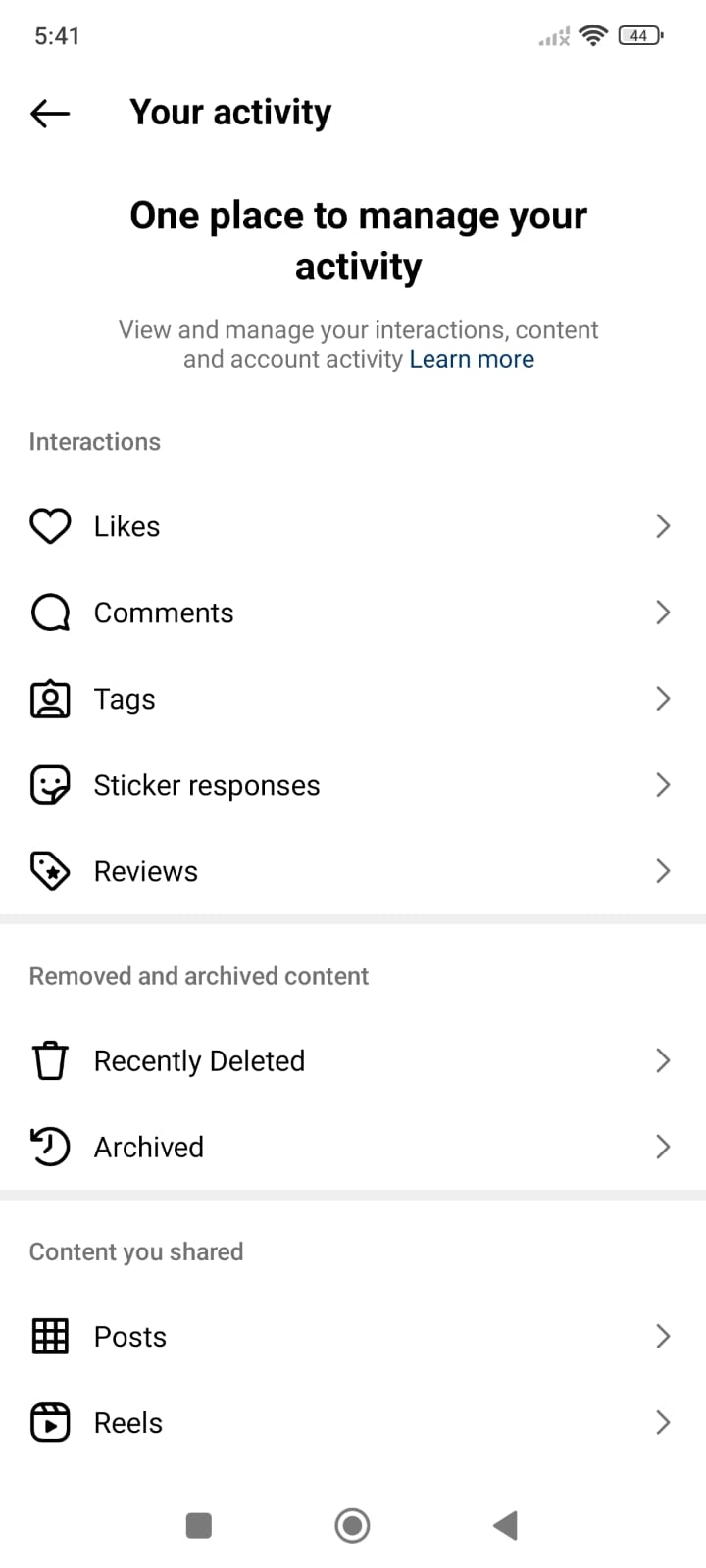View Archived content
The width and height of the screenshot is (706, 1568).
coord(353,1147)
